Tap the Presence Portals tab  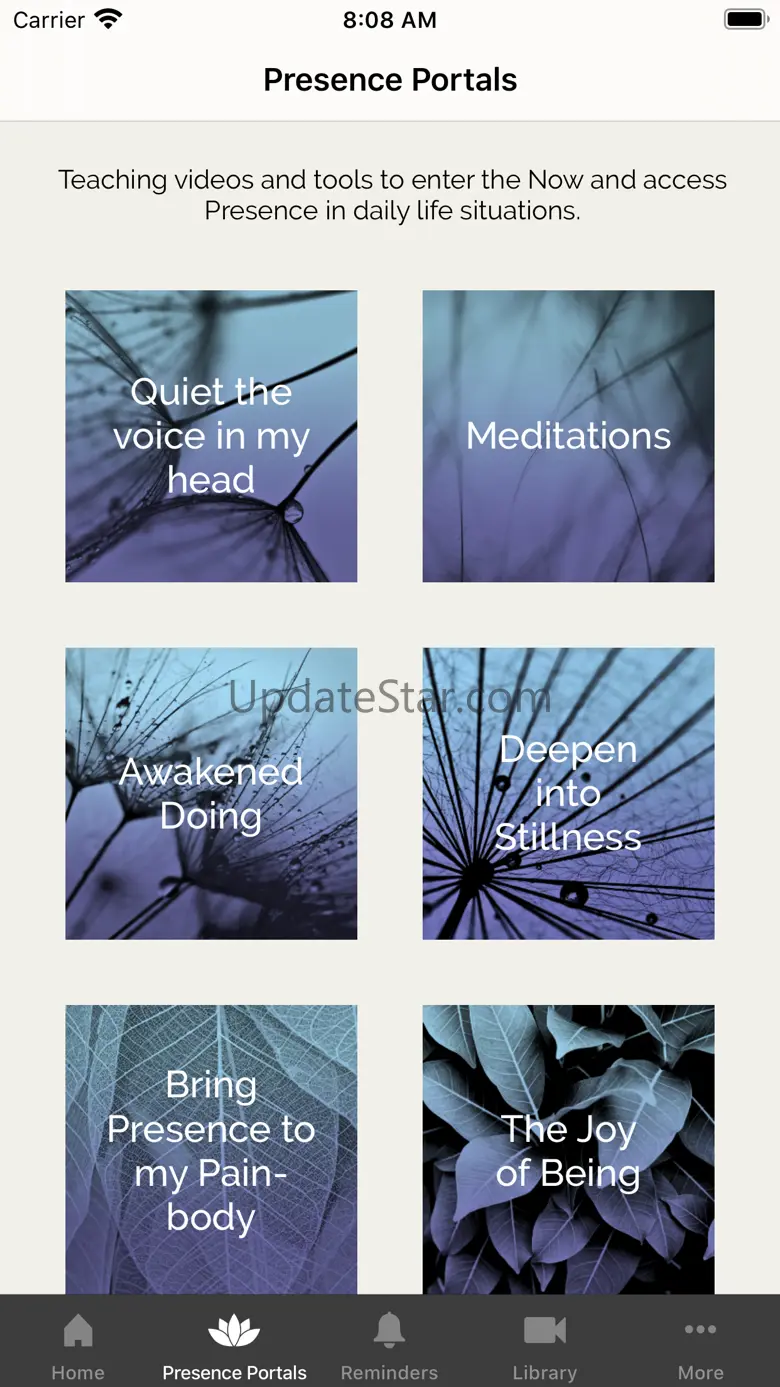[x=234, y=1345]
